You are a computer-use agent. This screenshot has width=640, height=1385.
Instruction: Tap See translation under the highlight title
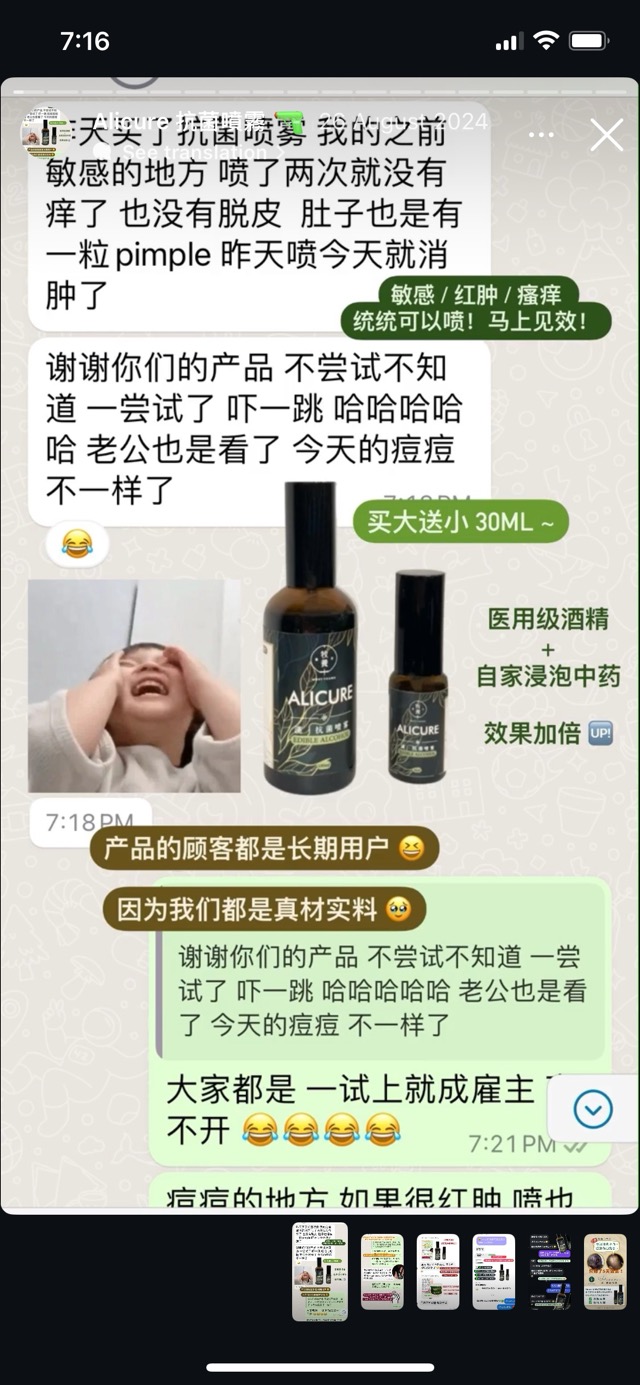[190, 150]
